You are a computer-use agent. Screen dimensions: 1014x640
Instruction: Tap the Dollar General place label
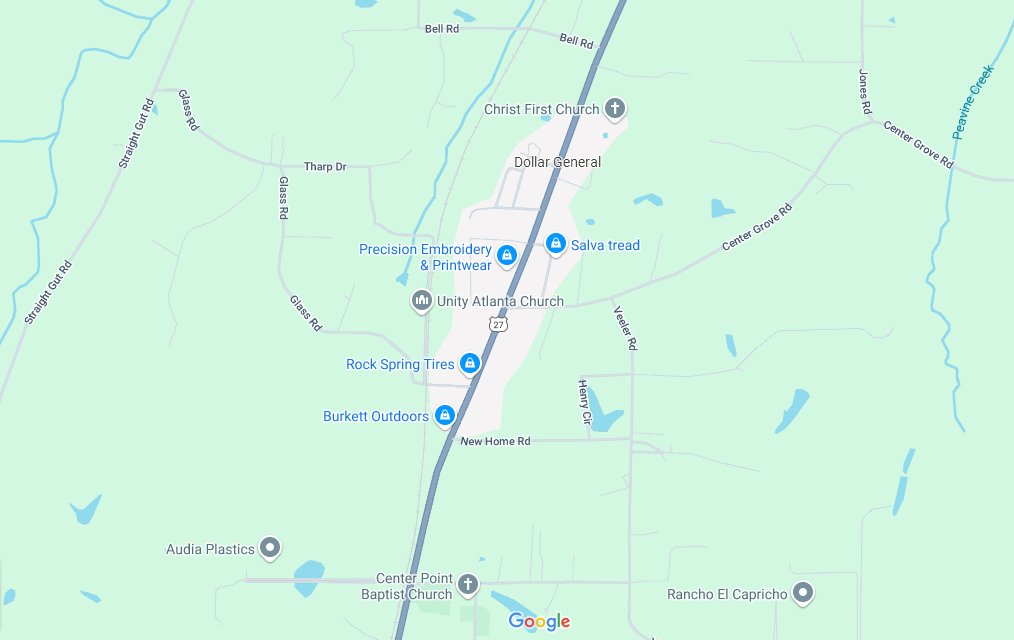[557, 162]
